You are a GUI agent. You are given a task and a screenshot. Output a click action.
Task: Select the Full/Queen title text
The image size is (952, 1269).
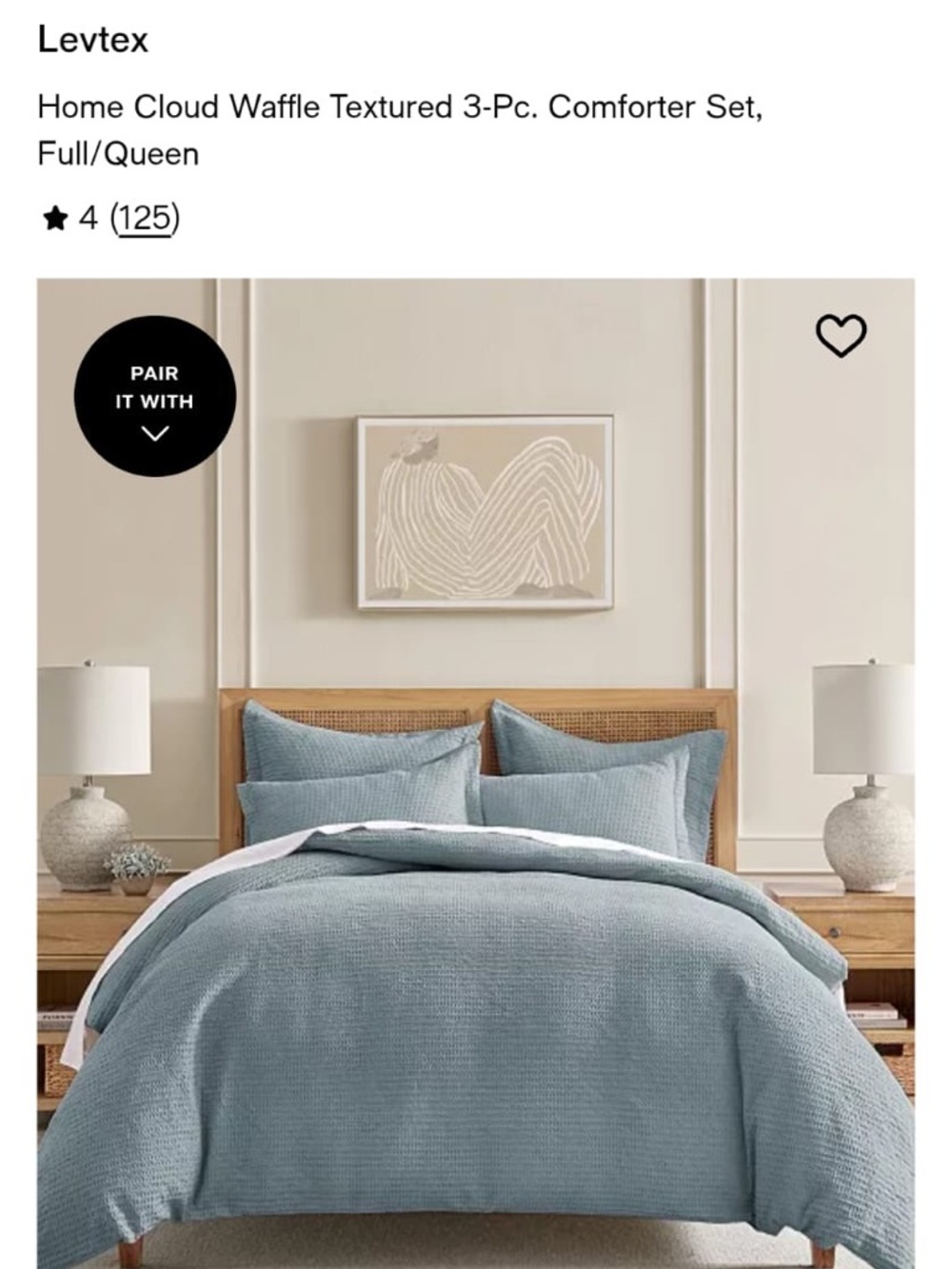118,151
